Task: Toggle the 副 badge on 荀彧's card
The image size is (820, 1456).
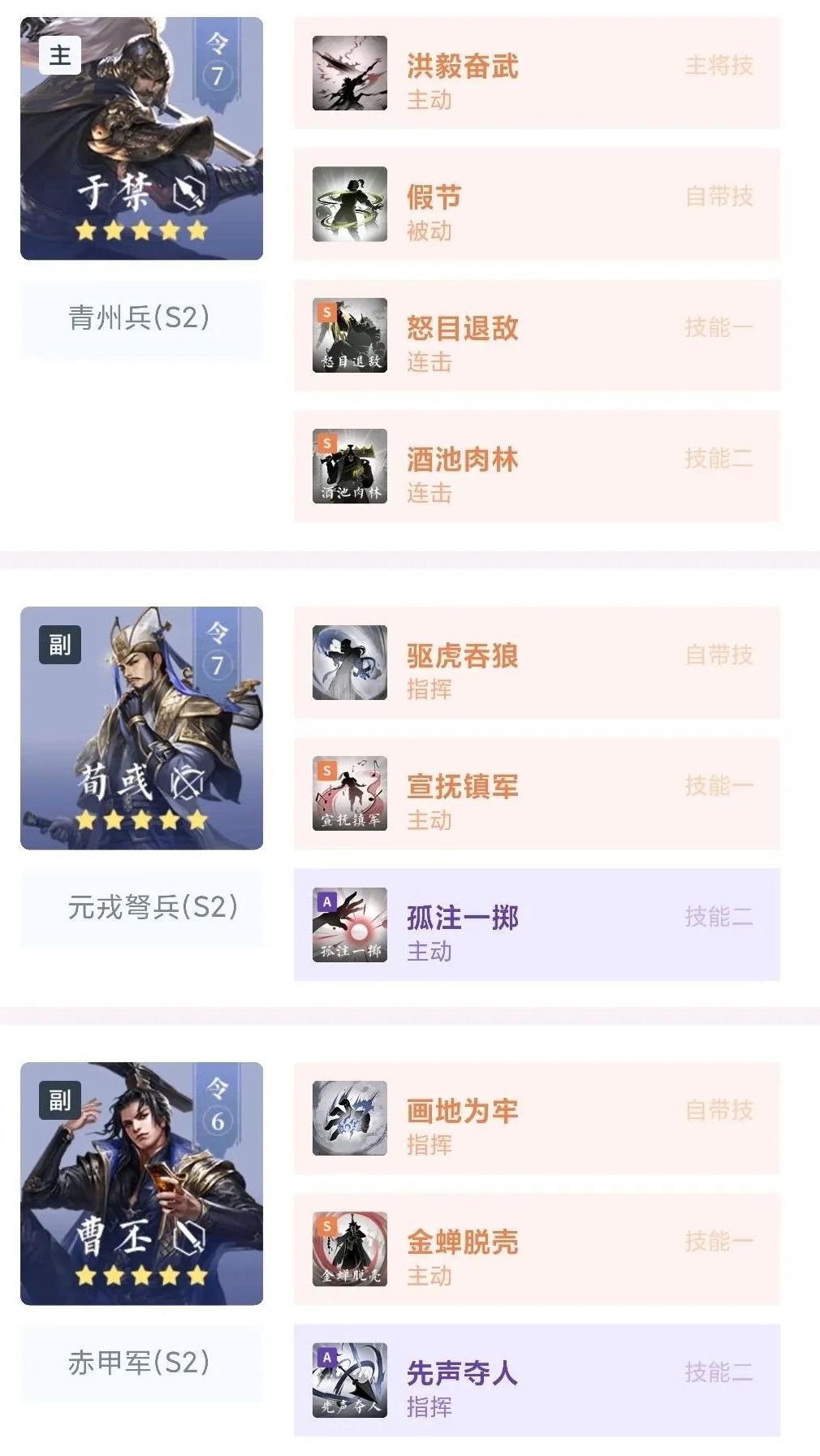Action: (61, 646)
